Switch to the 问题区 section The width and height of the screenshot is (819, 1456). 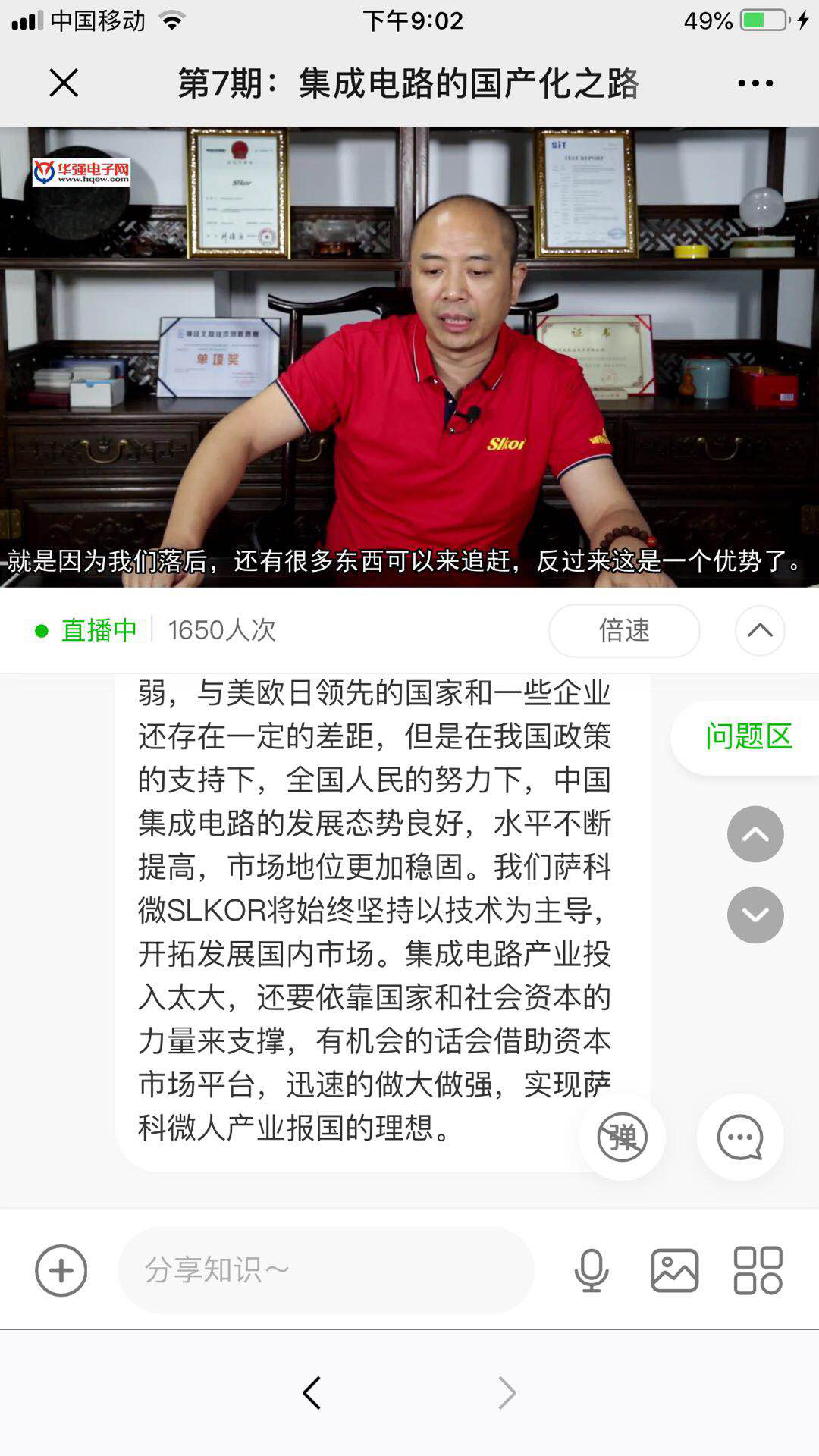[x=749, y=736]
